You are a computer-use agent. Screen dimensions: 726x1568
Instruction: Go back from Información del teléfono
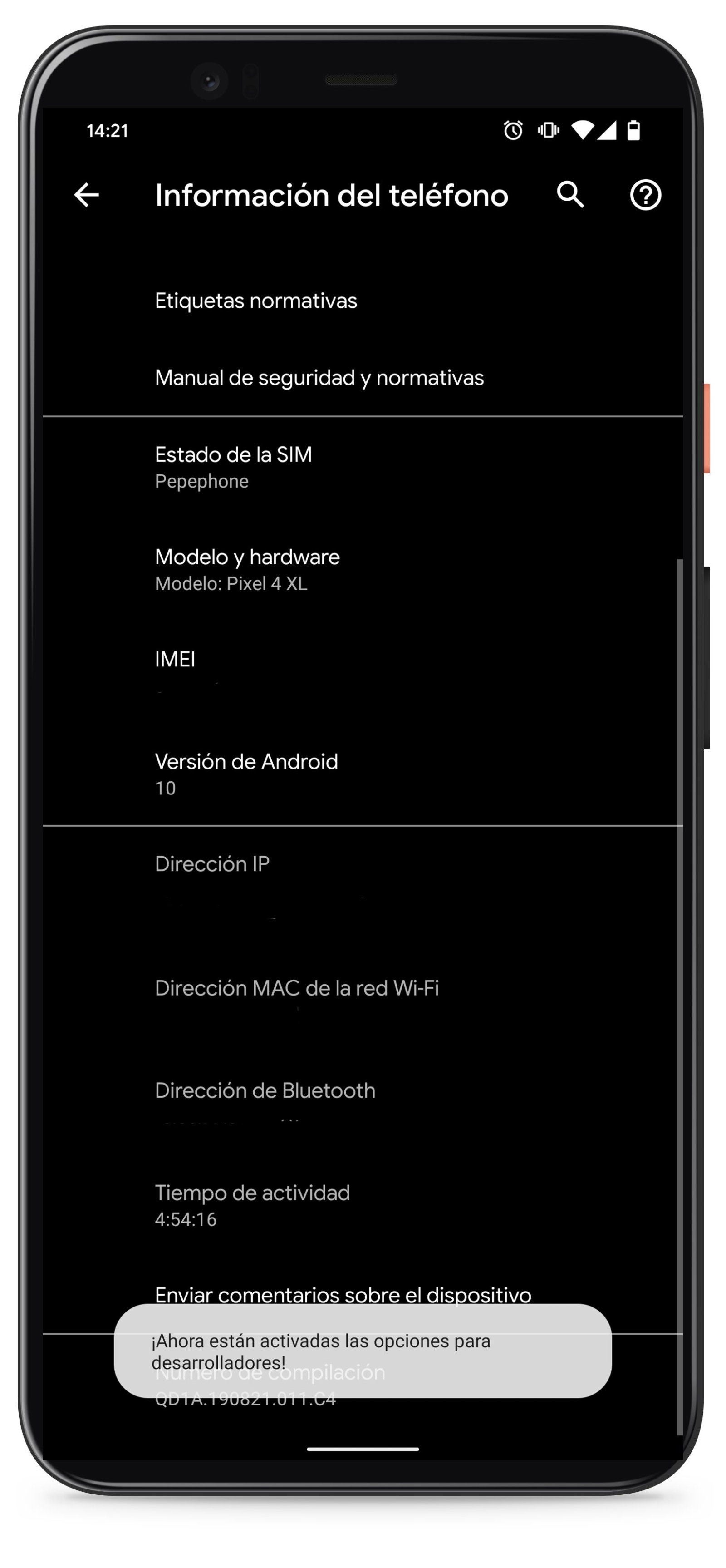point(86,195)
